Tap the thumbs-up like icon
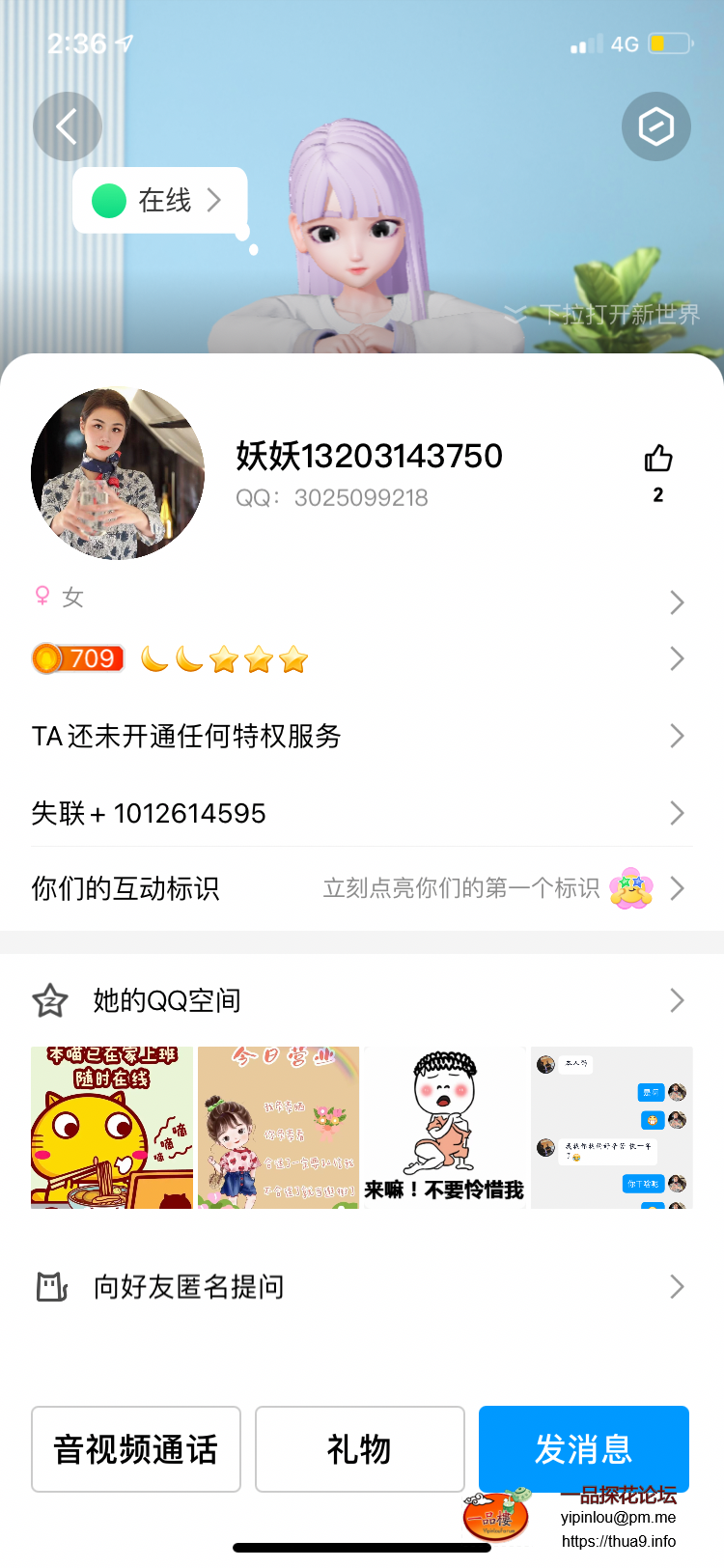The width and height of the screenshot is (724, 1568). pos(657,459)
